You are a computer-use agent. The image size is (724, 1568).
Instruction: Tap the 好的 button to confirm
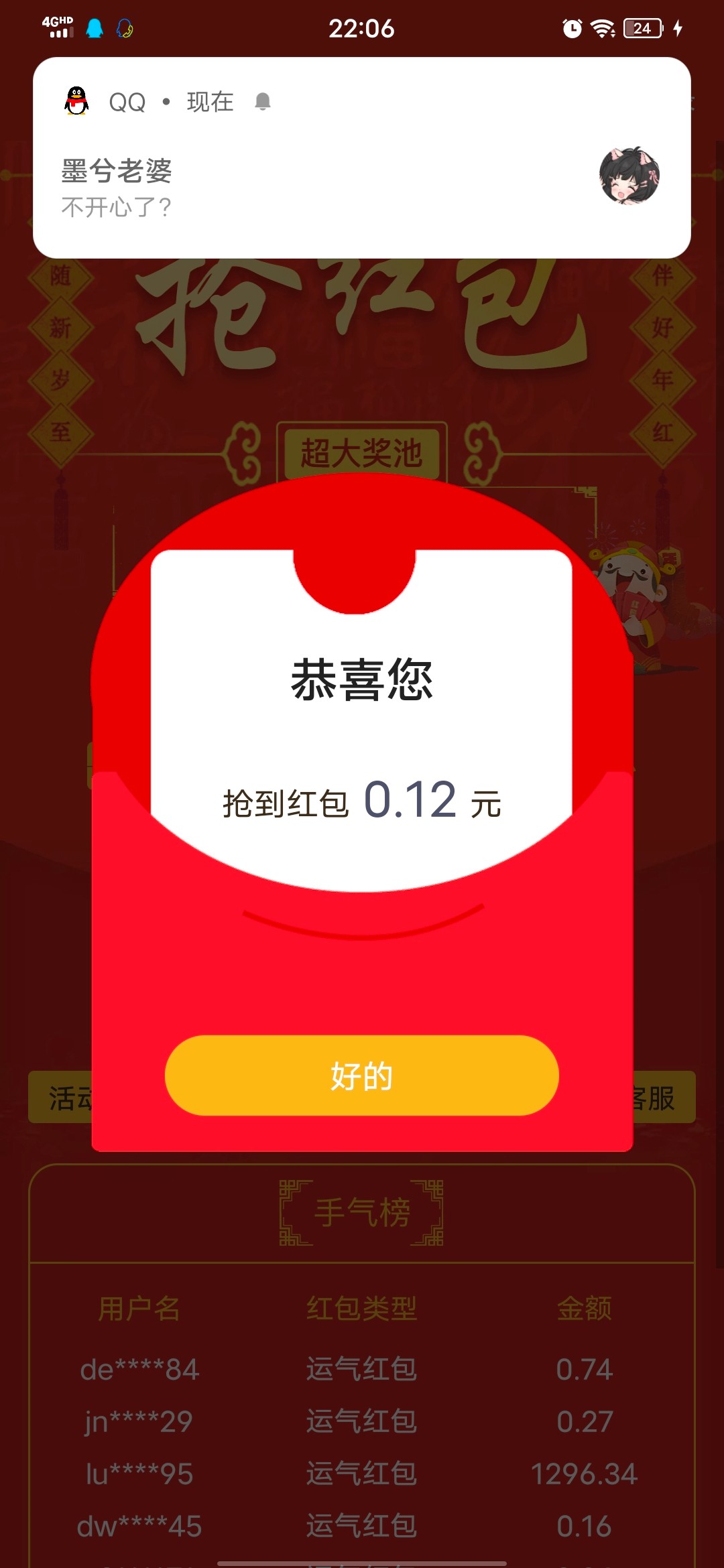(x=361, y=1075)
